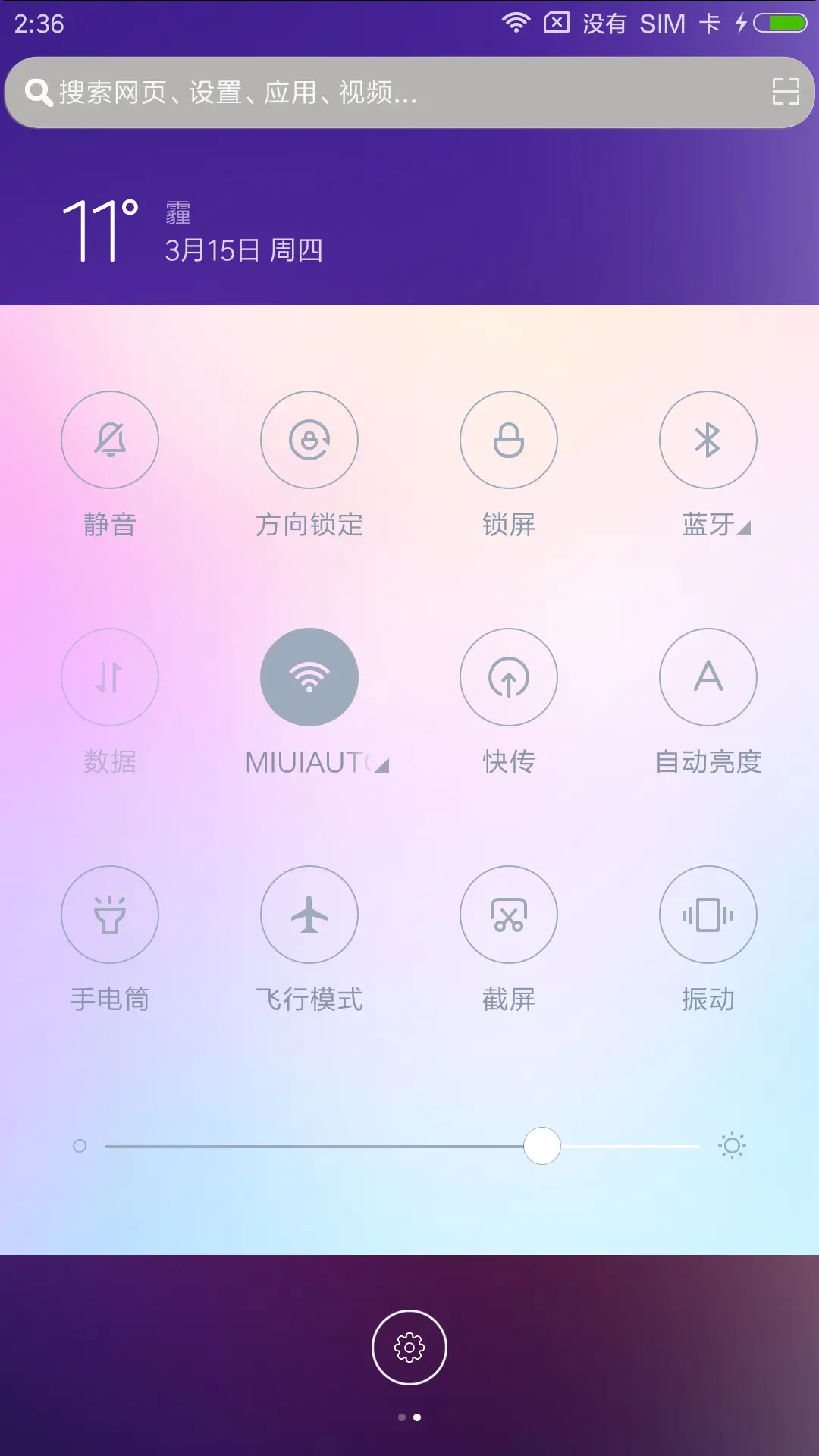Enable auto brightness (自动亮度)
The width and height of the screenshot is (819, 1456).
708,677
